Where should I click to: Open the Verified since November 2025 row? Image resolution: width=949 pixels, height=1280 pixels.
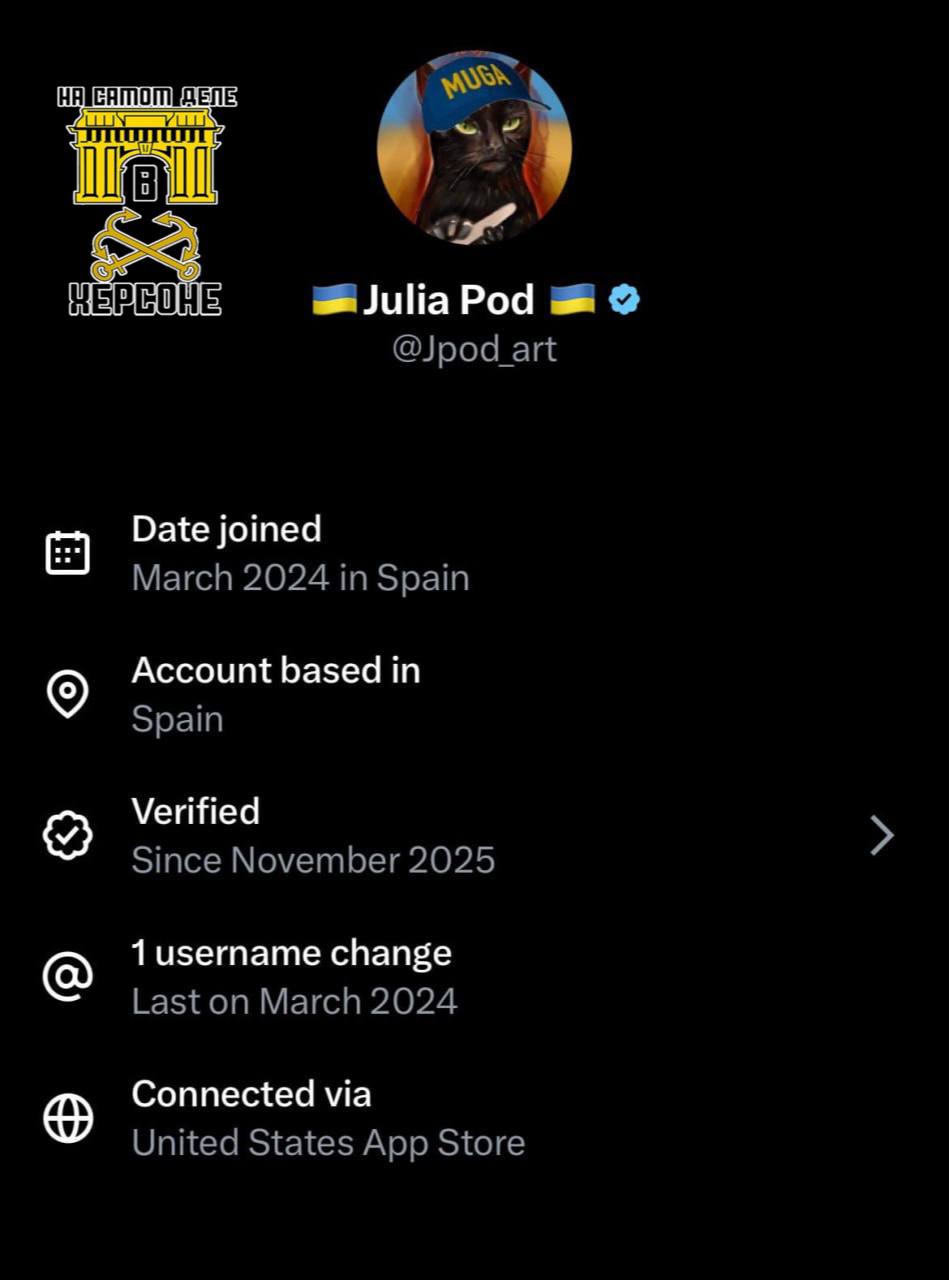470,835
